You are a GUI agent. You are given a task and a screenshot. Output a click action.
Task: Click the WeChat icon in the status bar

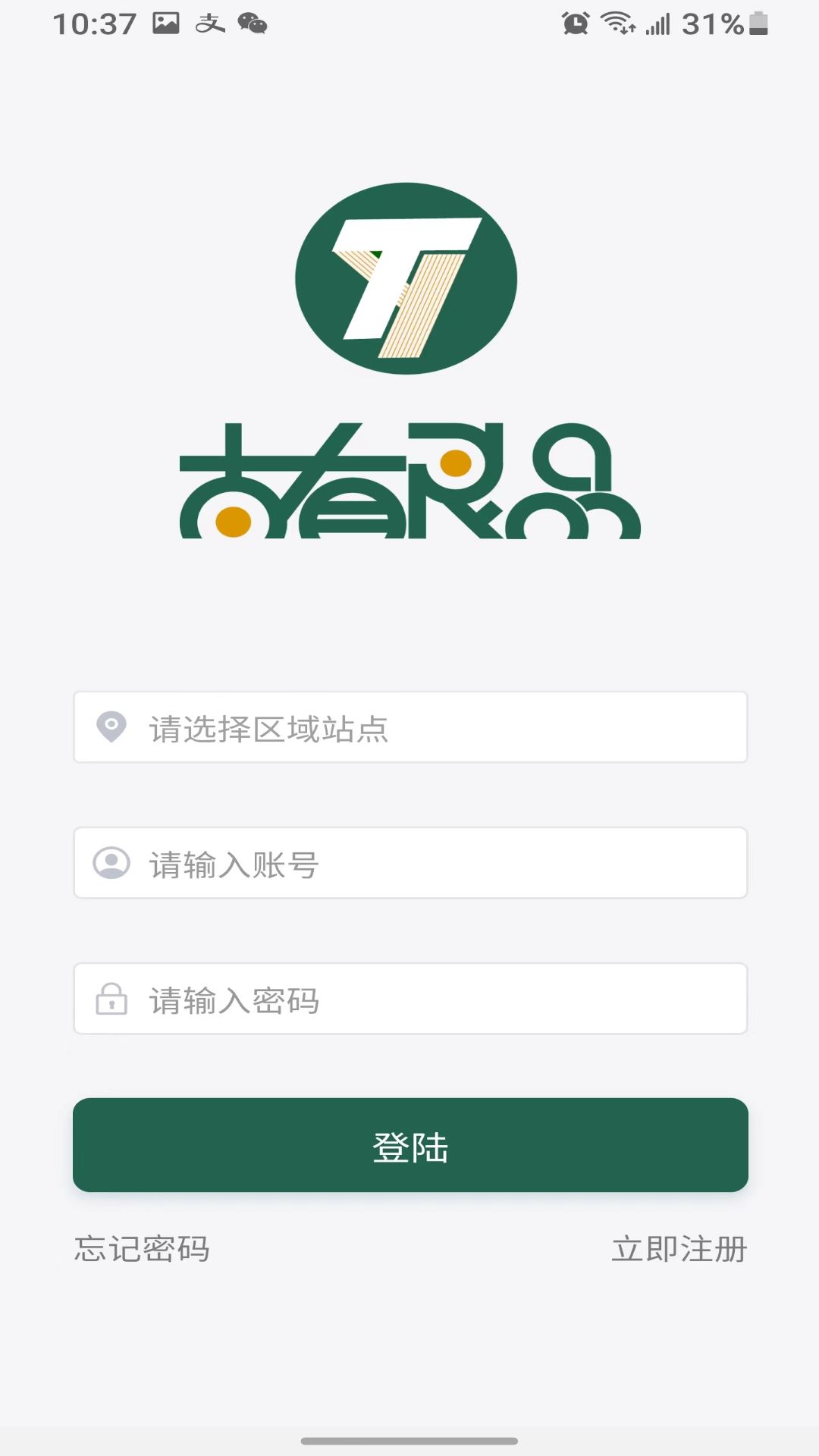(x=250, y=24)
